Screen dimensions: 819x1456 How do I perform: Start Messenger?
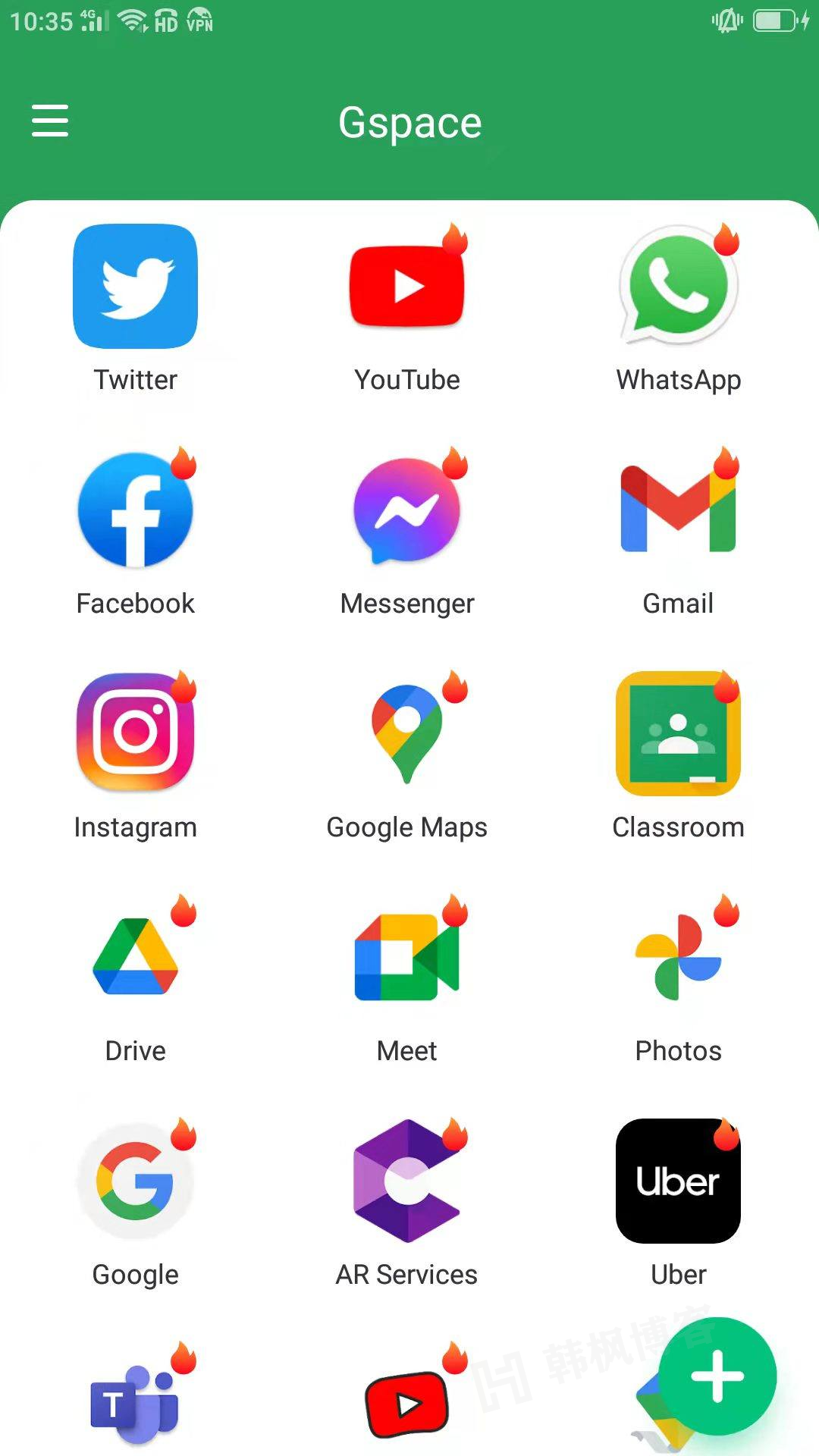point(406,510)
